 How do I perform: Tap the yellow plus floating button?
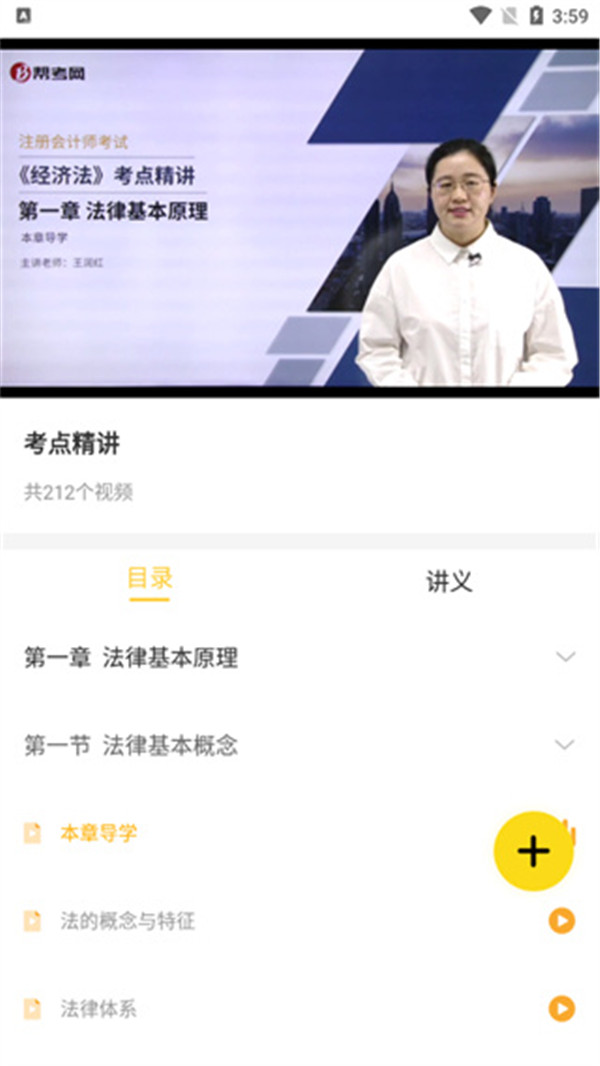(x=534, y=851)
